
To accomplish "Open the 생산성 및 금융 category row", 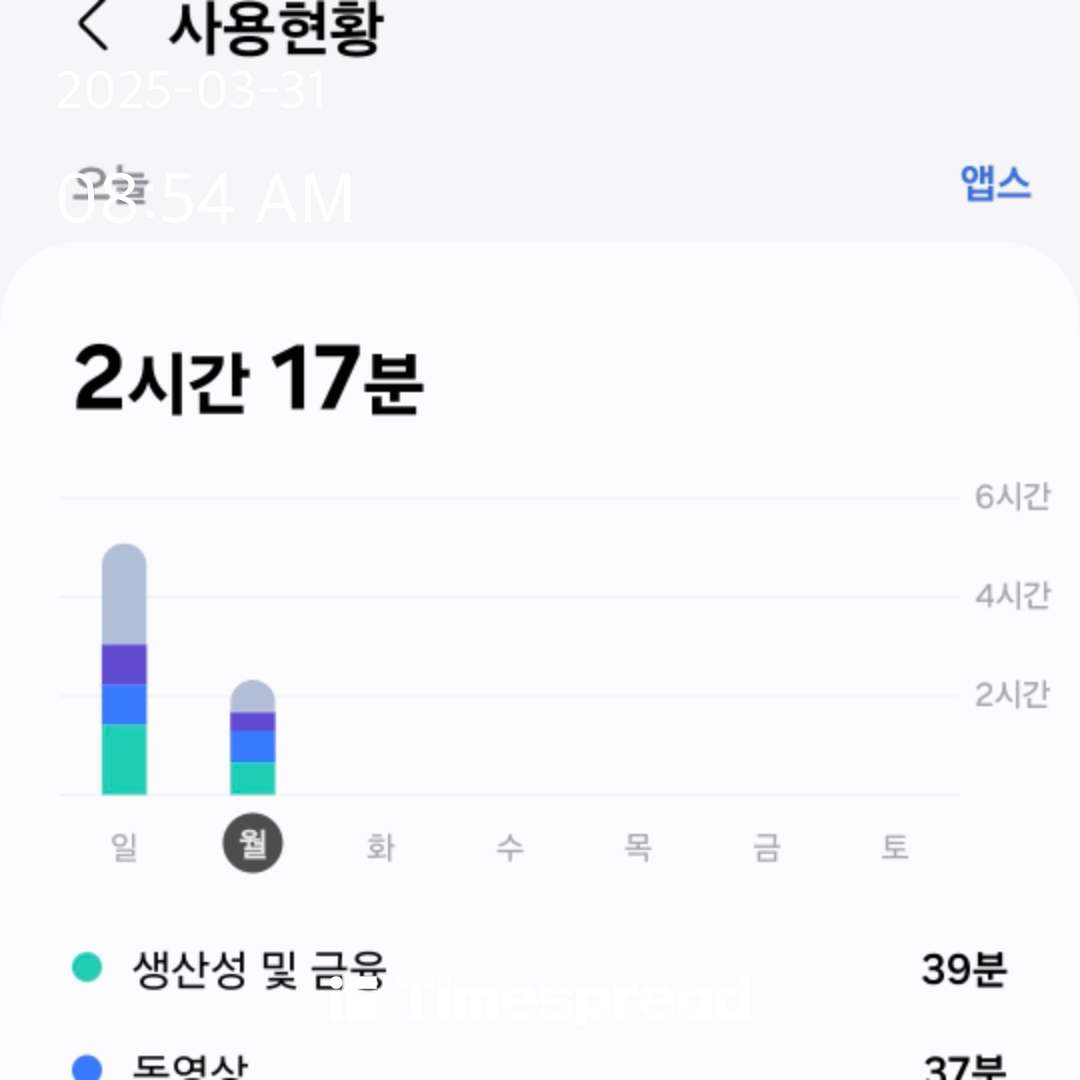I will point(540,968).
